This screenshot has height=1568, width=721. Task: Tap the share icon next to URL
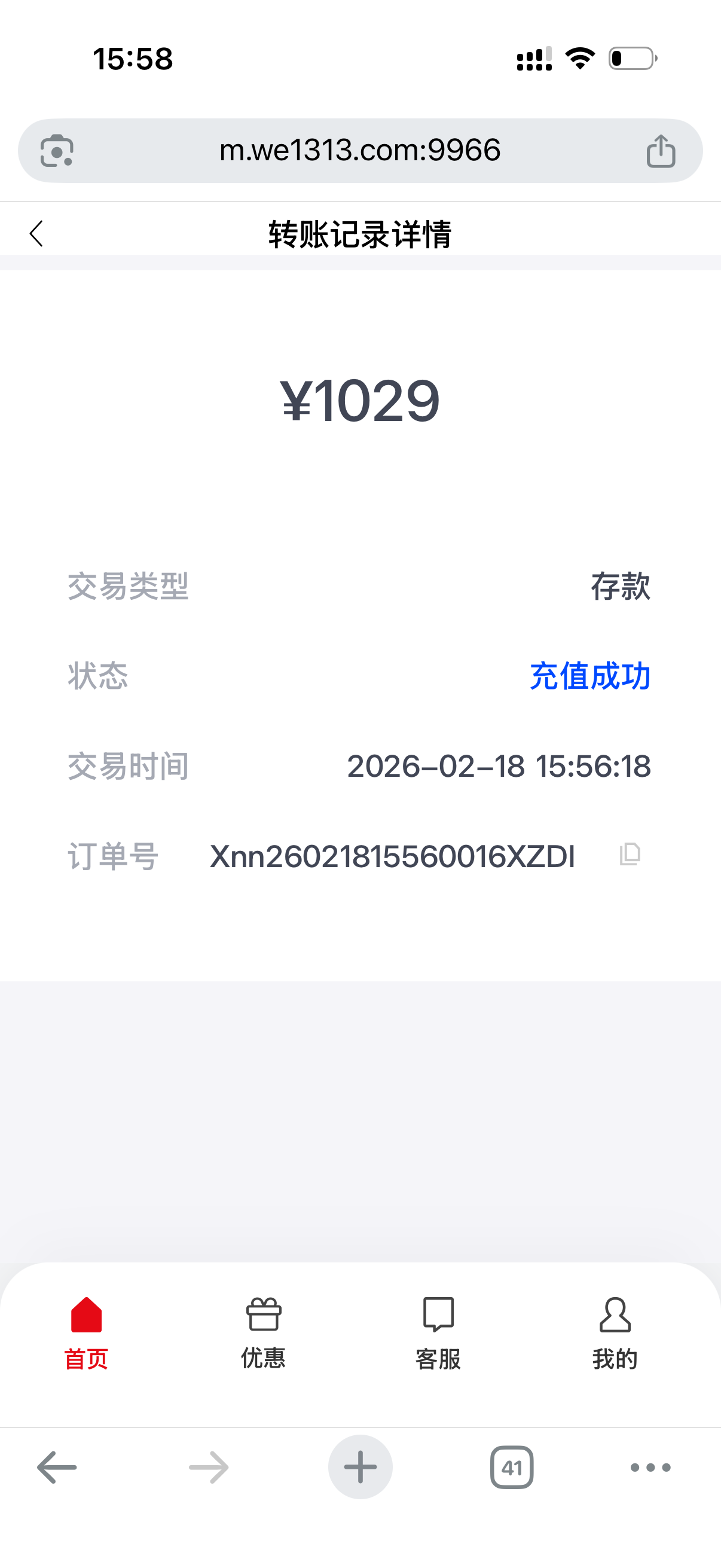pos(662,150)
